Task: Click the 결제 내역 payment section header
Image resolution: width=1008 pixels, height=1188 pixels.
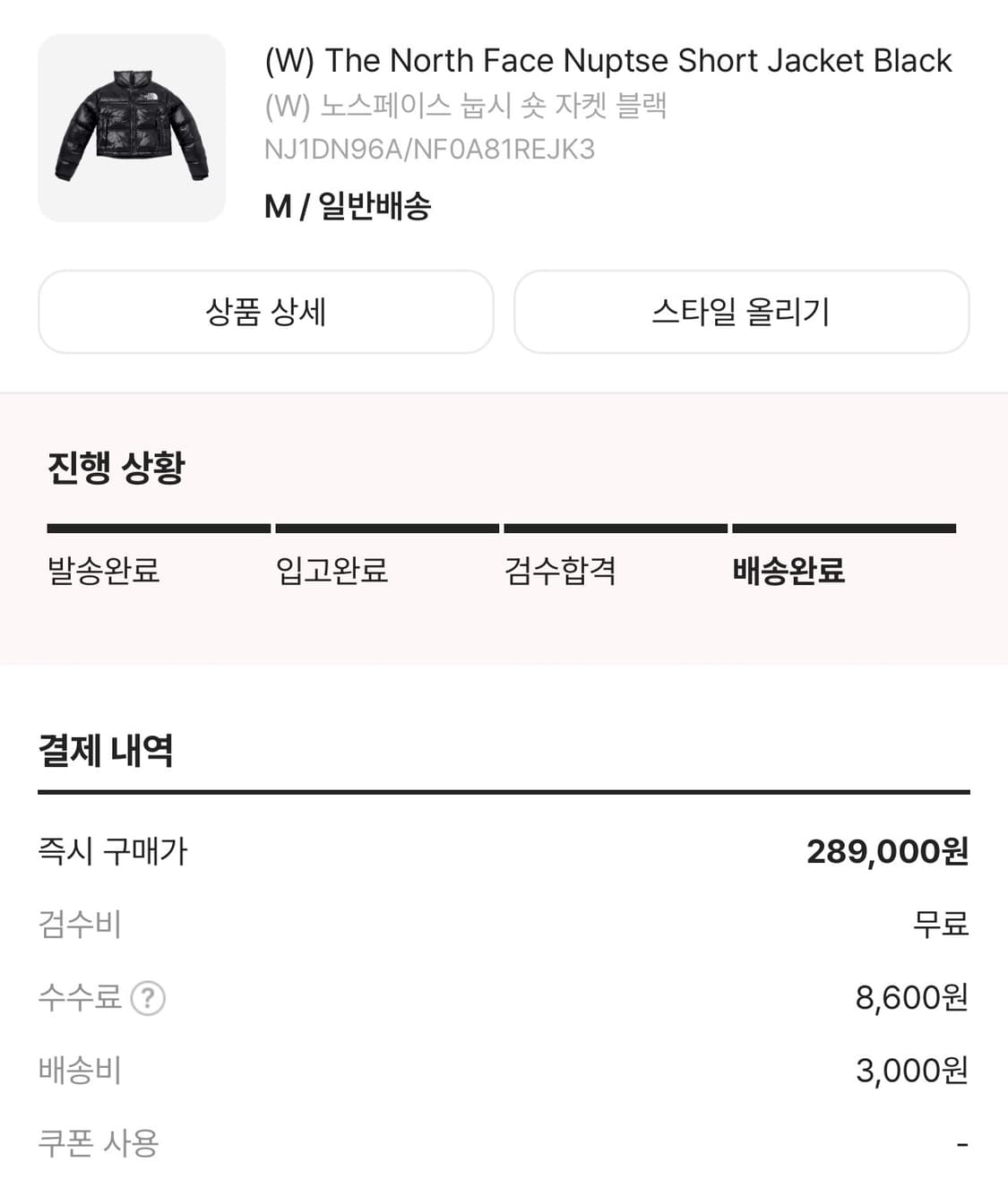Action: [x=107, y=751]
